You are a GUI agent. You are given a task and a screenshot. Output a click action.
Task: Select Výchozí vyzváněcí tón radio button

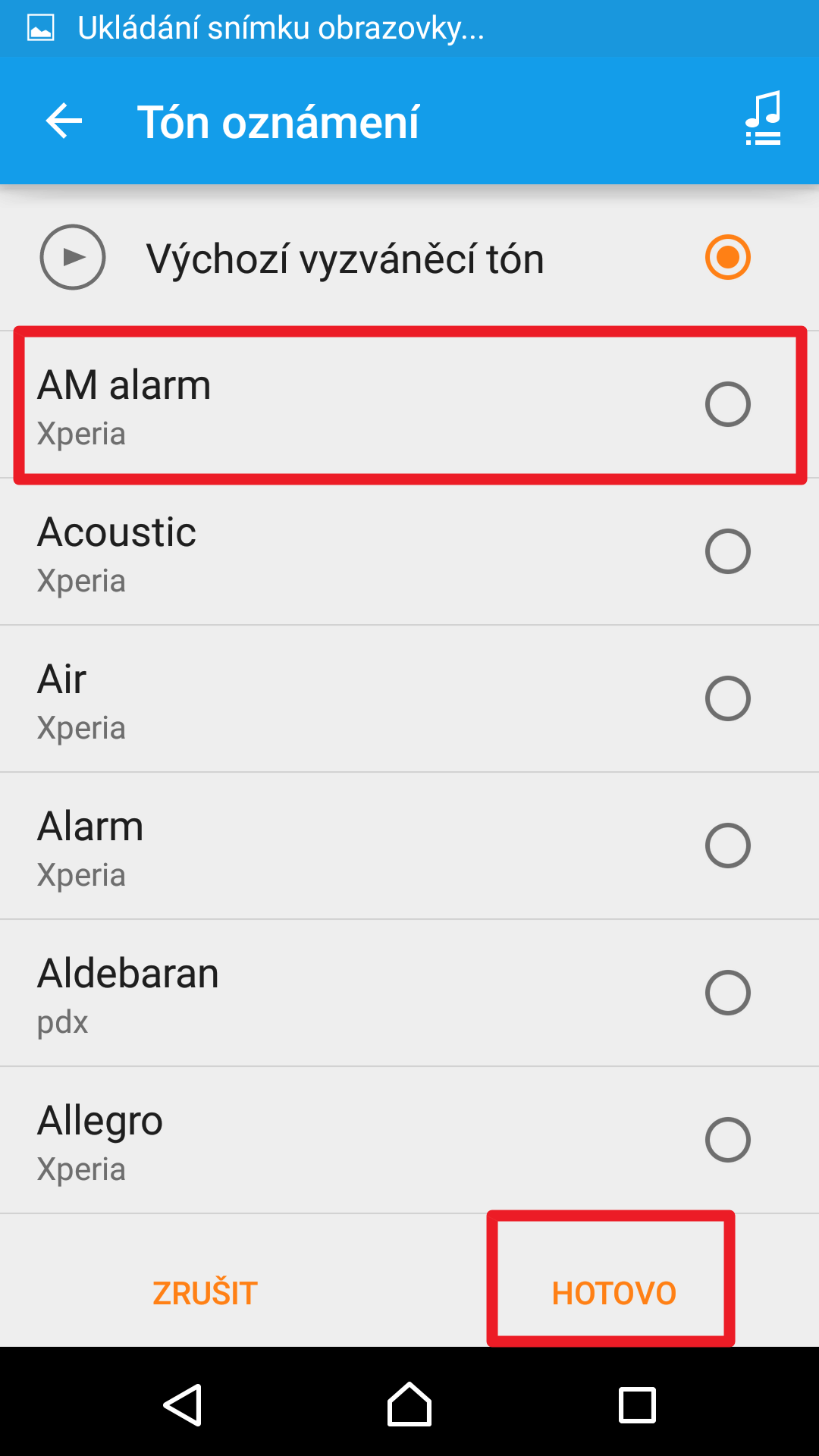728,257
